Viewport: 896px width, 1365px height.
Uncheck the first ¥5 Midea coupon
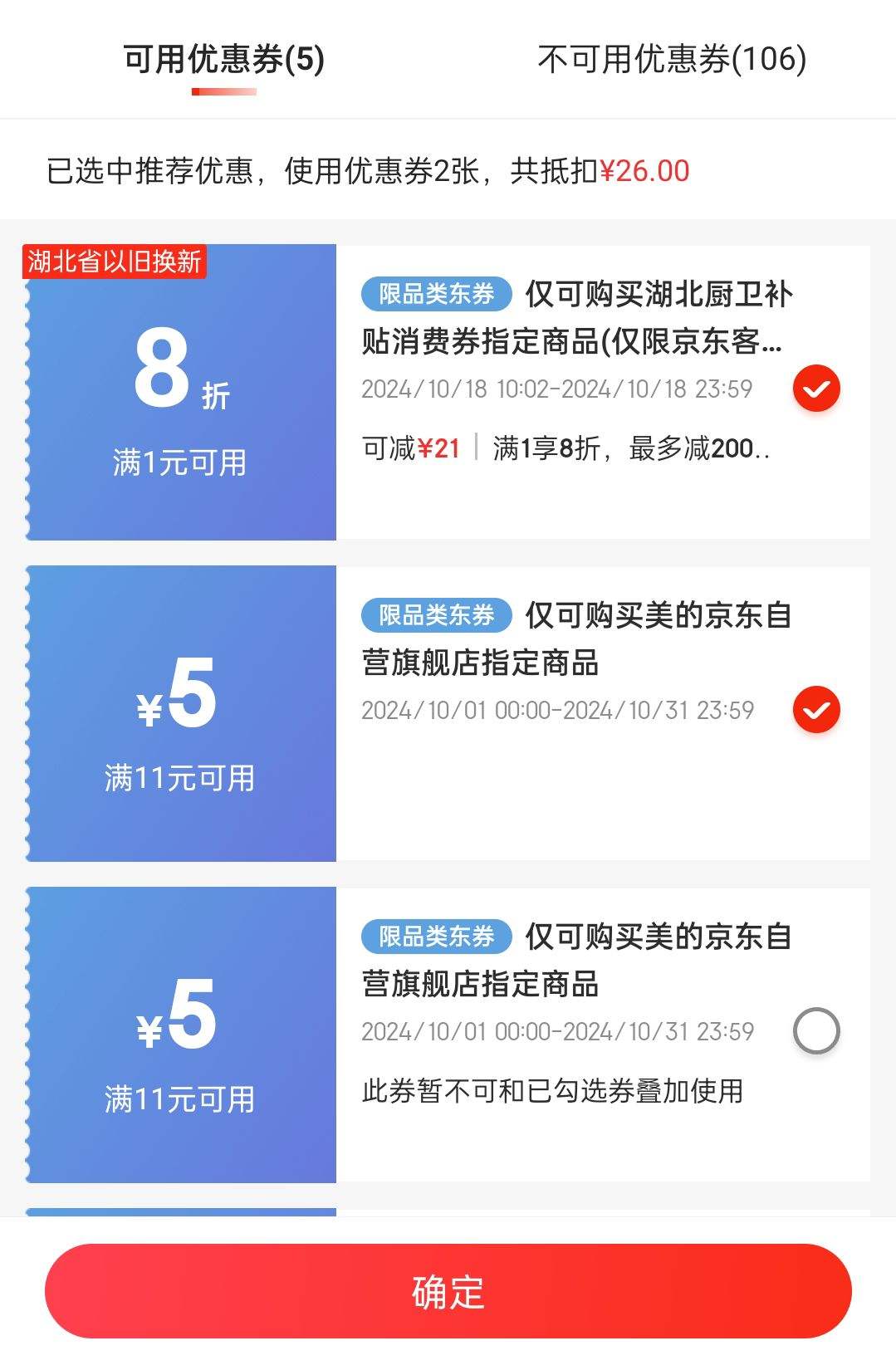(x=817, y=710)
